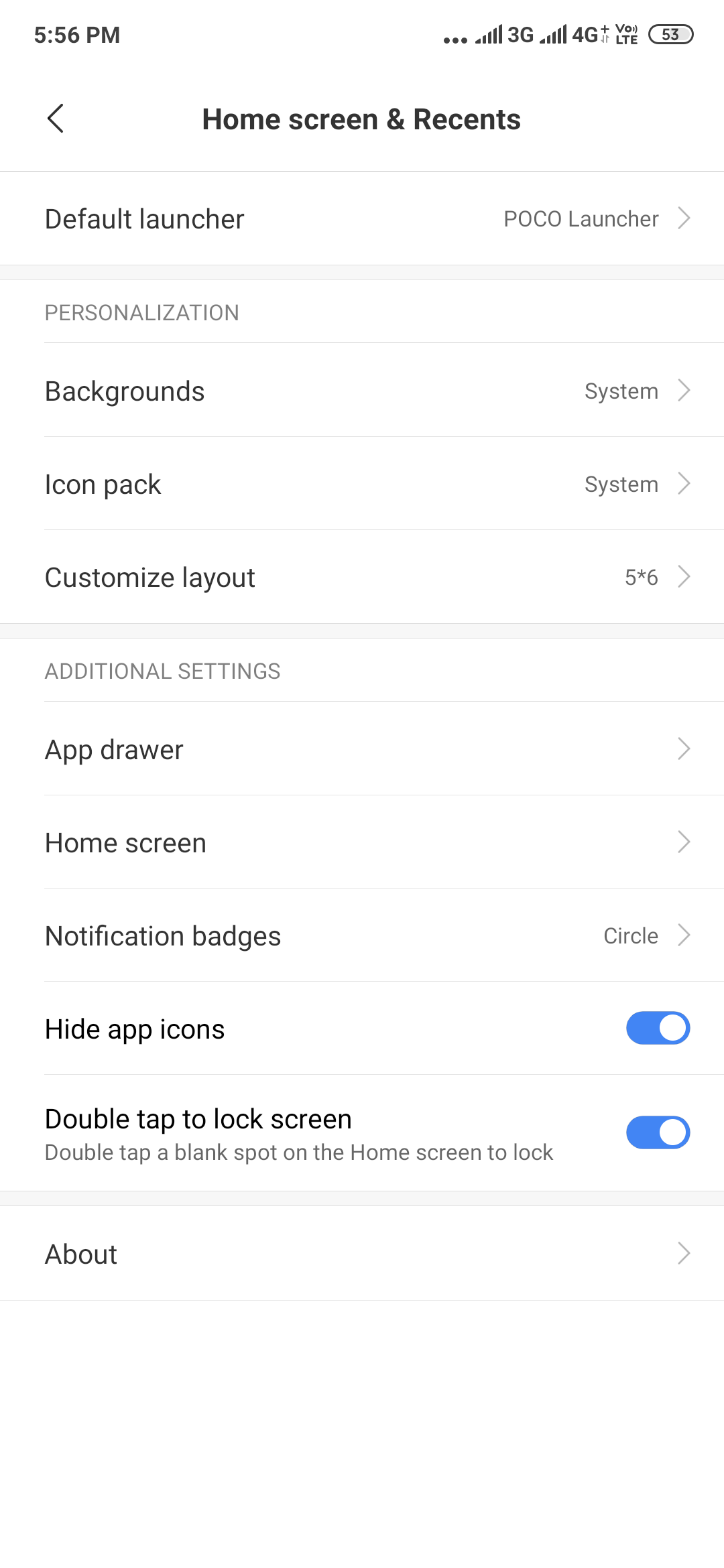Turn off Double tap to lock screen

[658, 1132]
